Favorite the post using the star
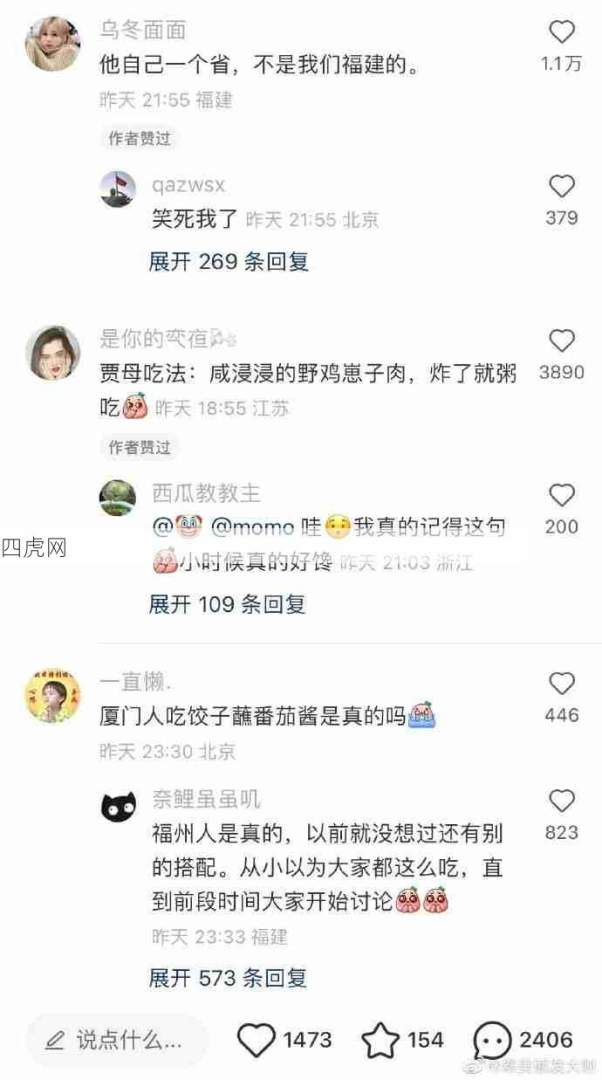602x1080 pixels. pyautogui.click(x=380, y=1040)
